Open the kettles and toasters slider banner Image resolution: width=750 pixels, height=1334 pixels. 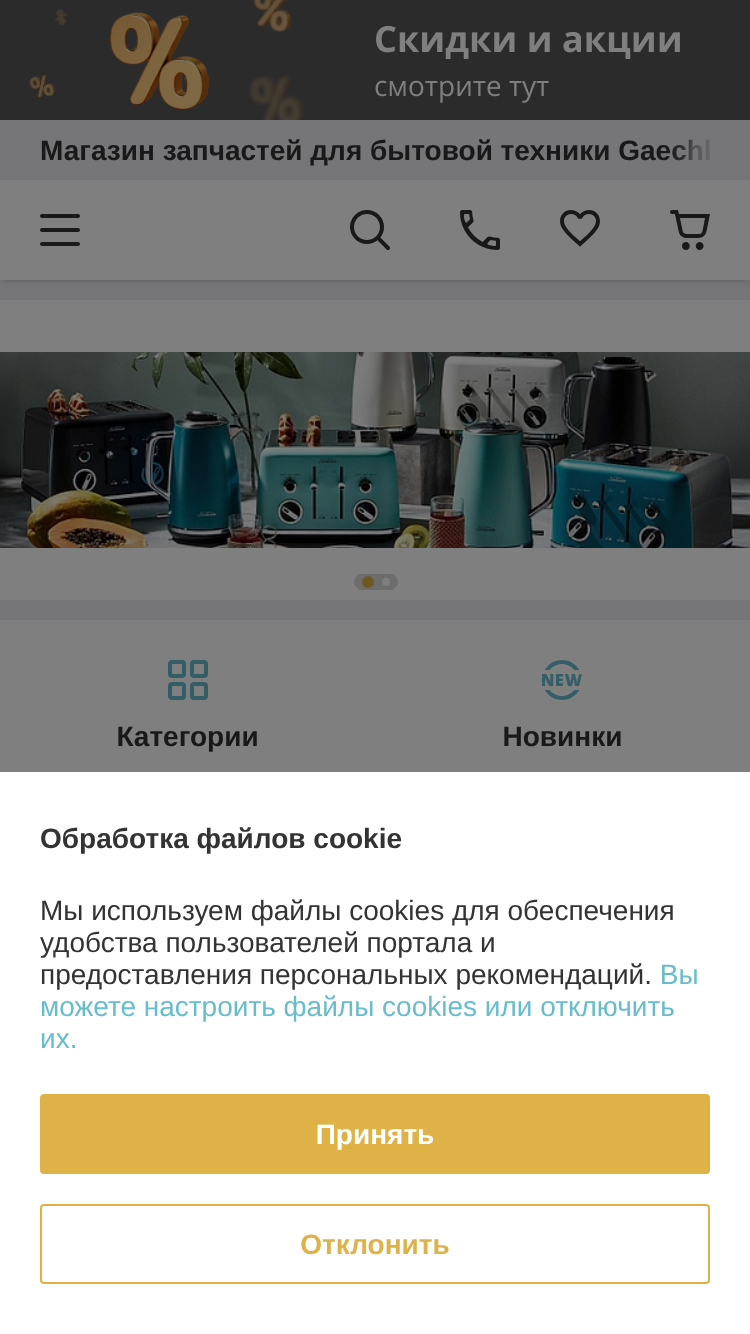375,450
